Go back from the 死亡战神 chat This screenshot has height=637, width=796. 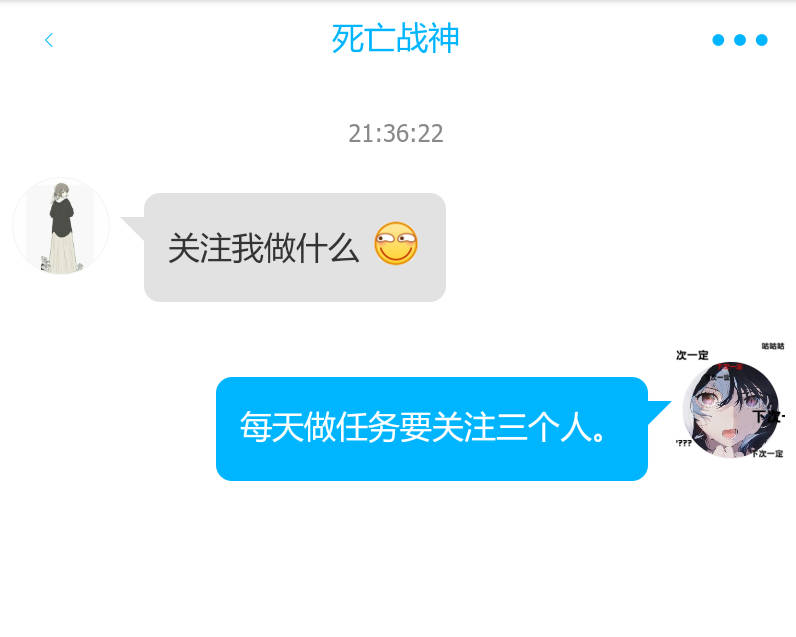48,40
